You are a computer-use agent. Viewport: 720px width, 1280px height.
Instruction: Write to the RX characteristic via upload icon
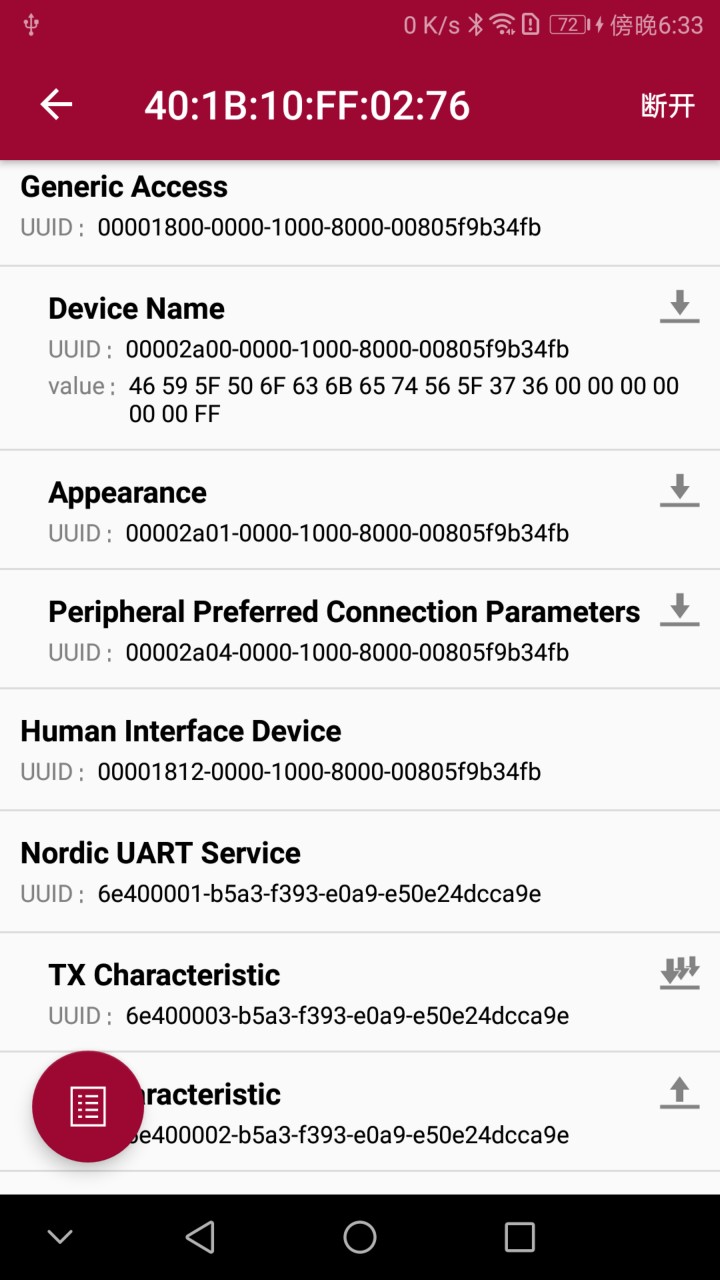[679, 1093]
